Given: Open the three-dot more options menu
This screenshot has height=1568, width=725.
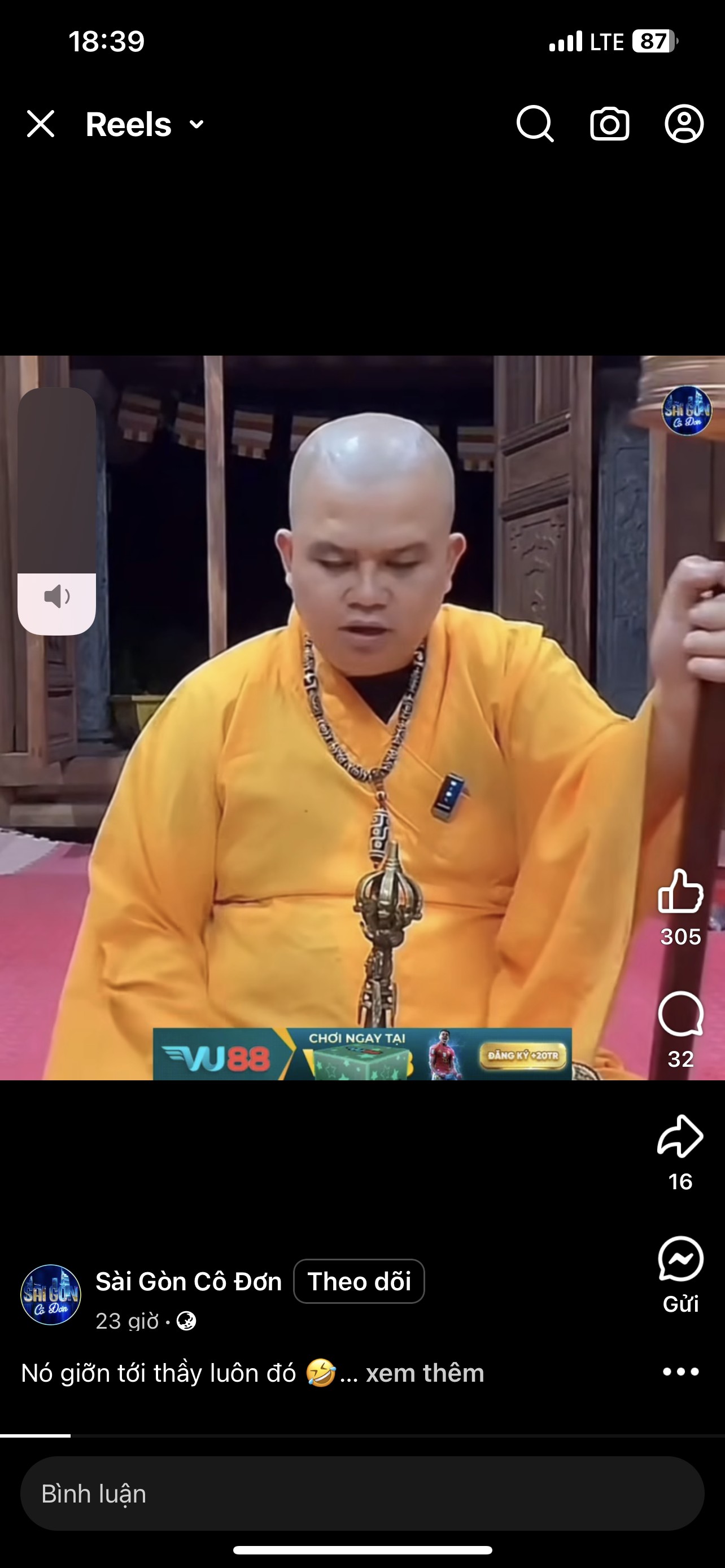Looking at the screenshot, I should click(680, 1372).
